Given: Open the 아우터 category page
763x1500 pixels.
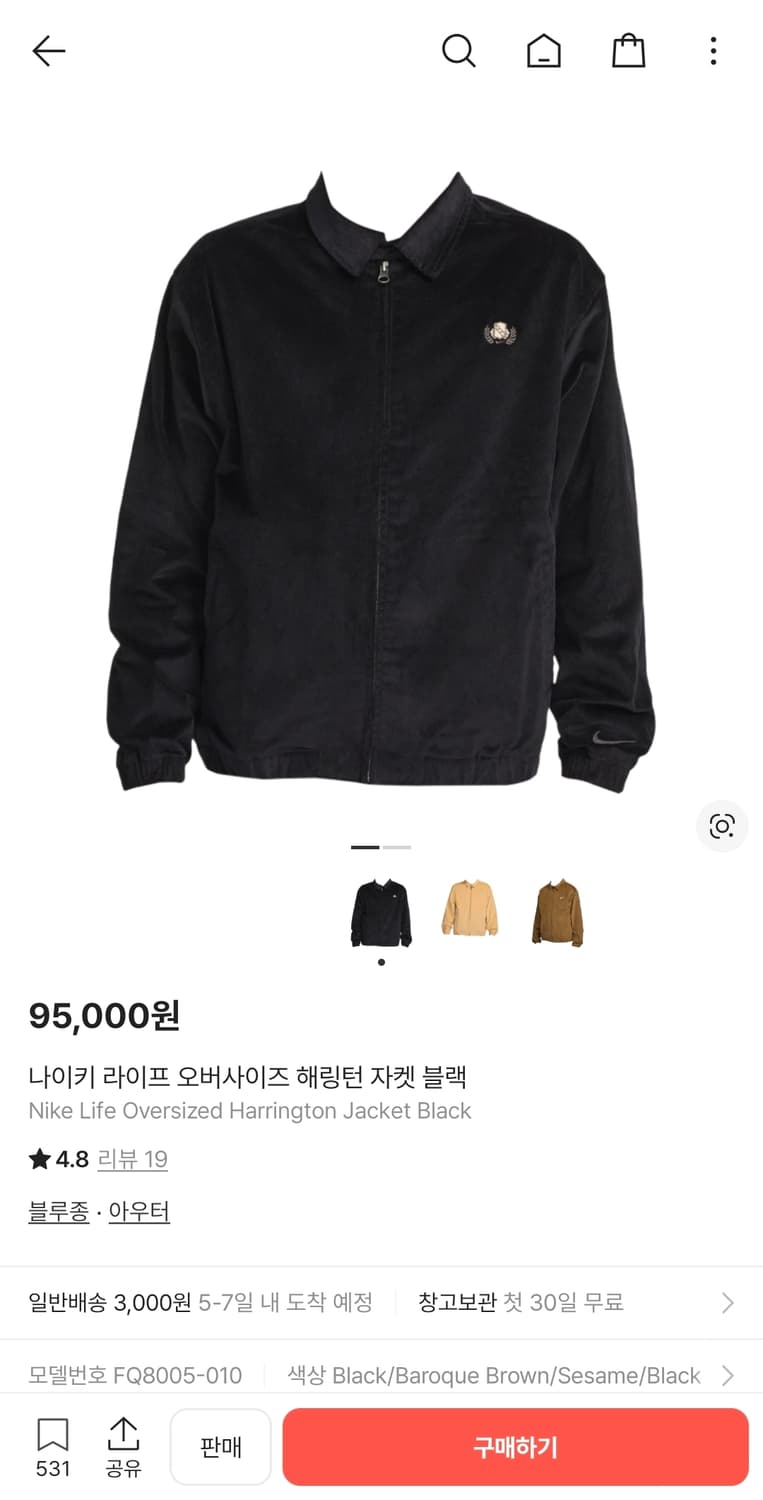Looking at the screenshot, I should [x=138, y=1211].
